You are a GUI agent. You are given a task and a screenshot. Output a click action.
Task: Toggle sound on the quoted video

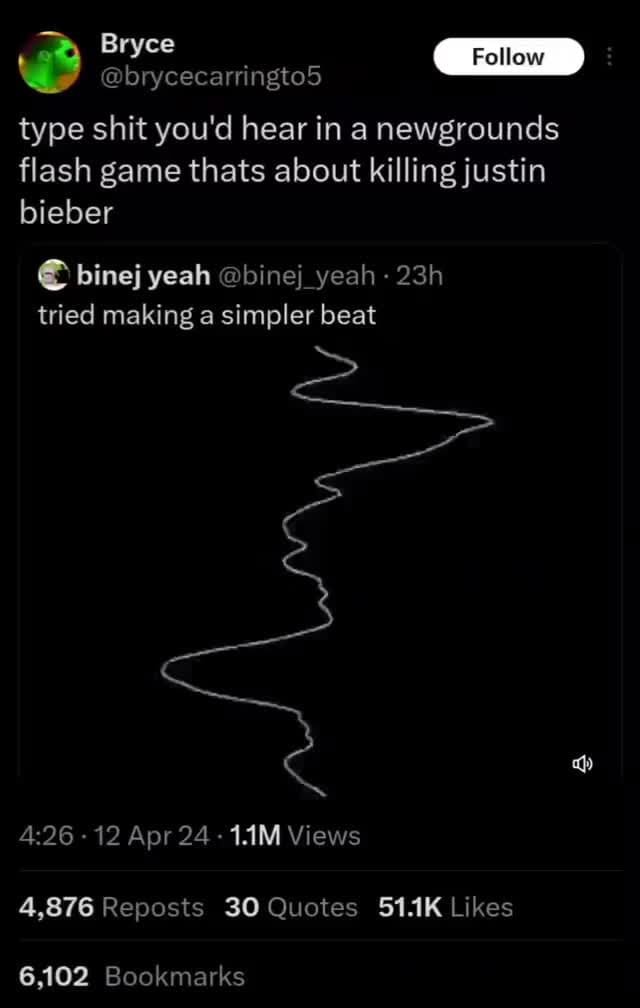[x=583, y=766]
